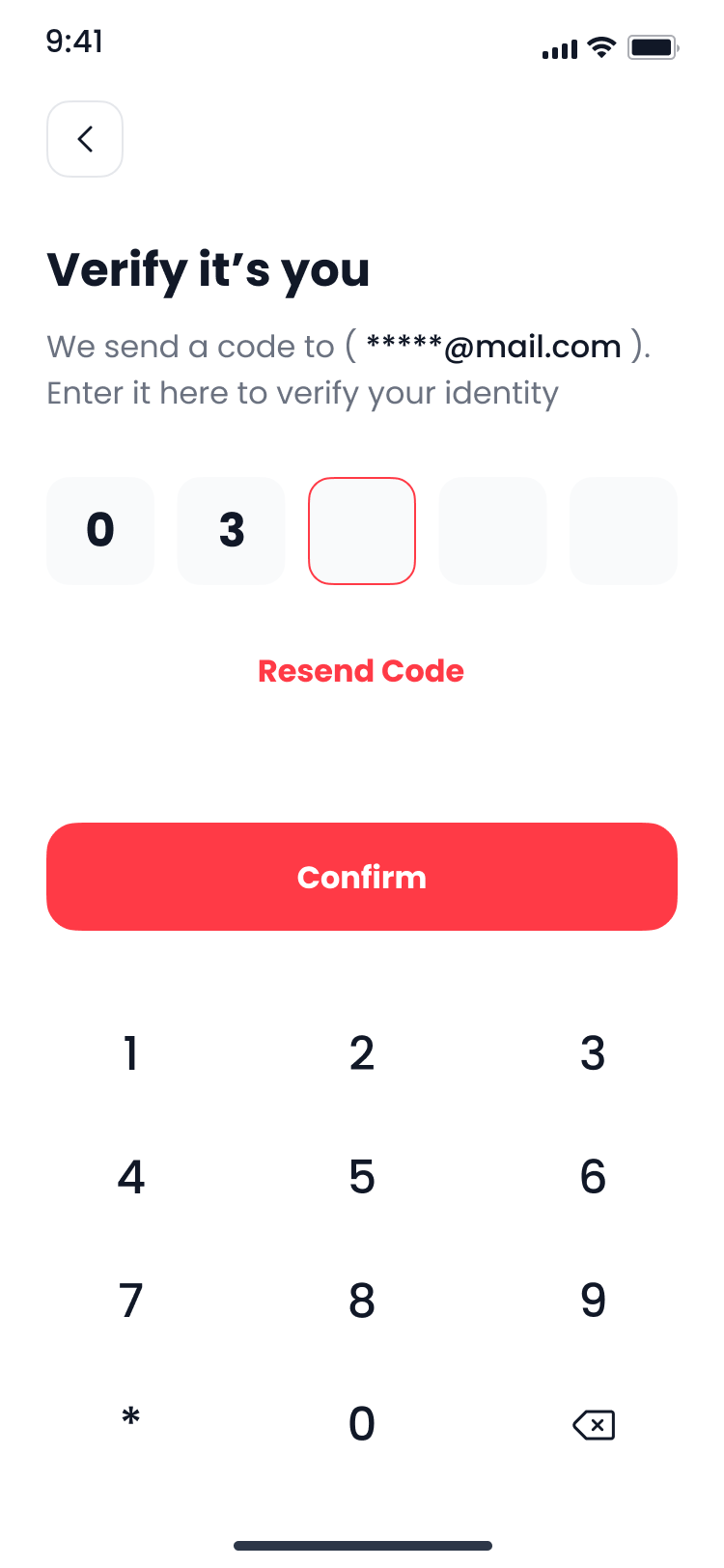Enter digit 1 on the keypad
This screenshot has width=724, height=1568.
point(131,1052)
